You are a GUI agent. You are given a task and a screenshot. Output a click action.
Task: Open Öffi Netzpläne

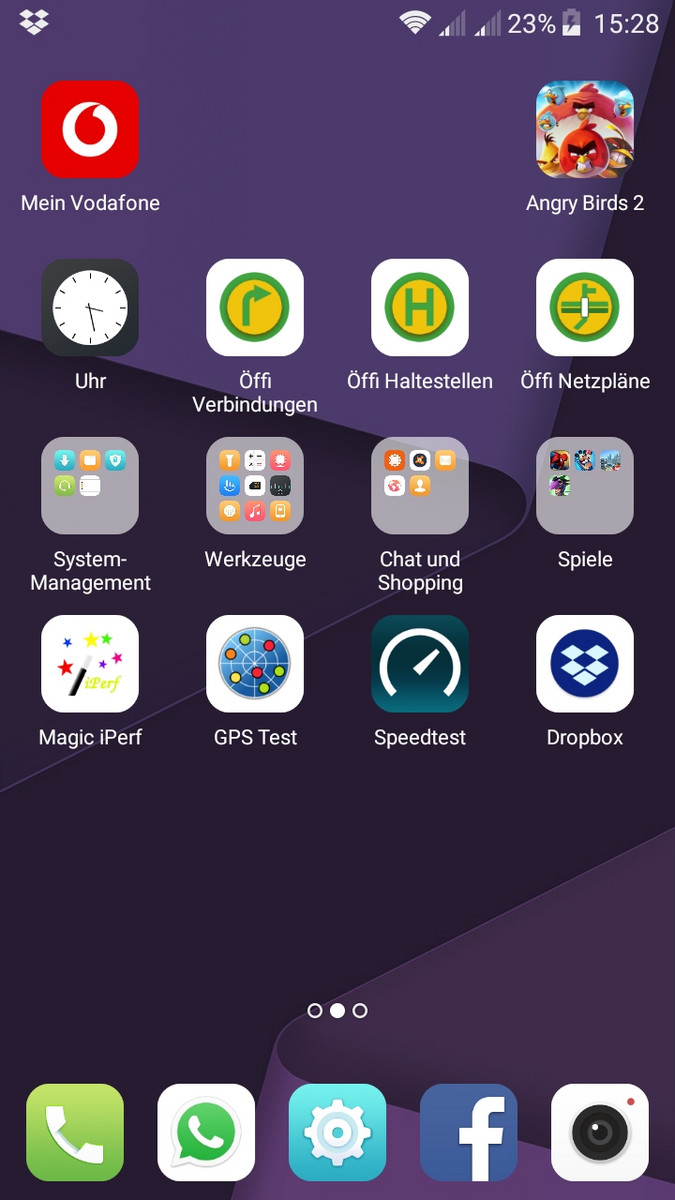[585, 308]
